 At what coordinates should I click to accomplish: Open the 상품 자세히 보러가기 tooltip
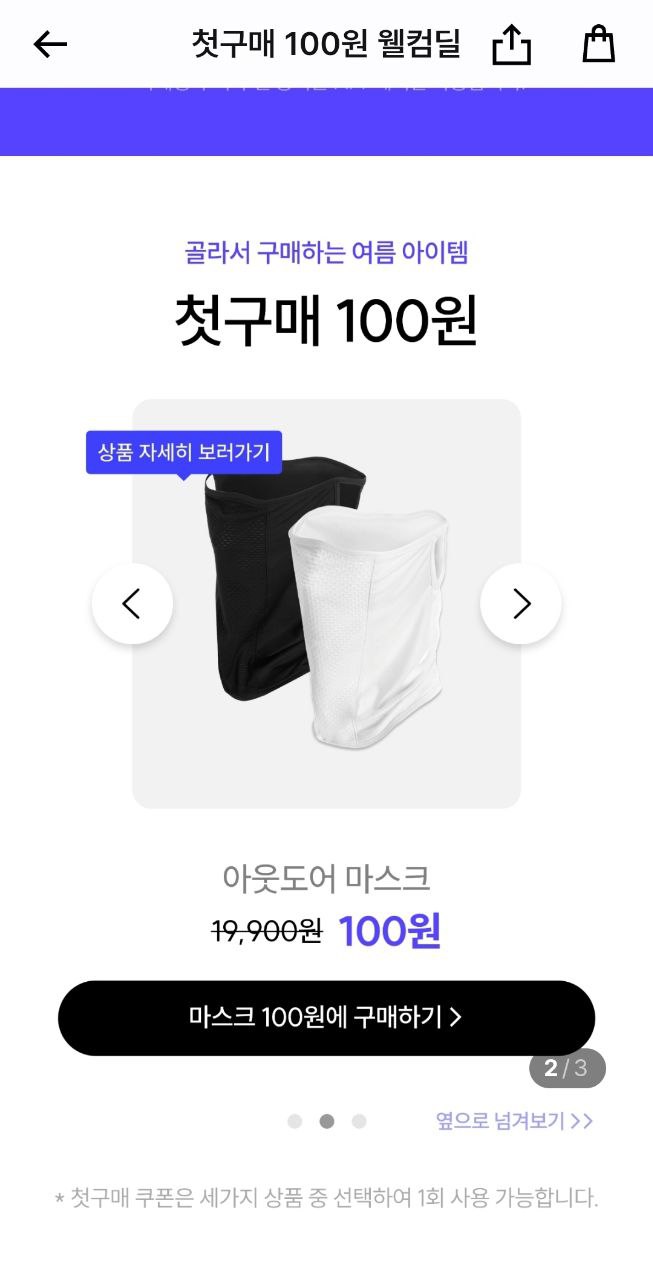pos(184,452)
